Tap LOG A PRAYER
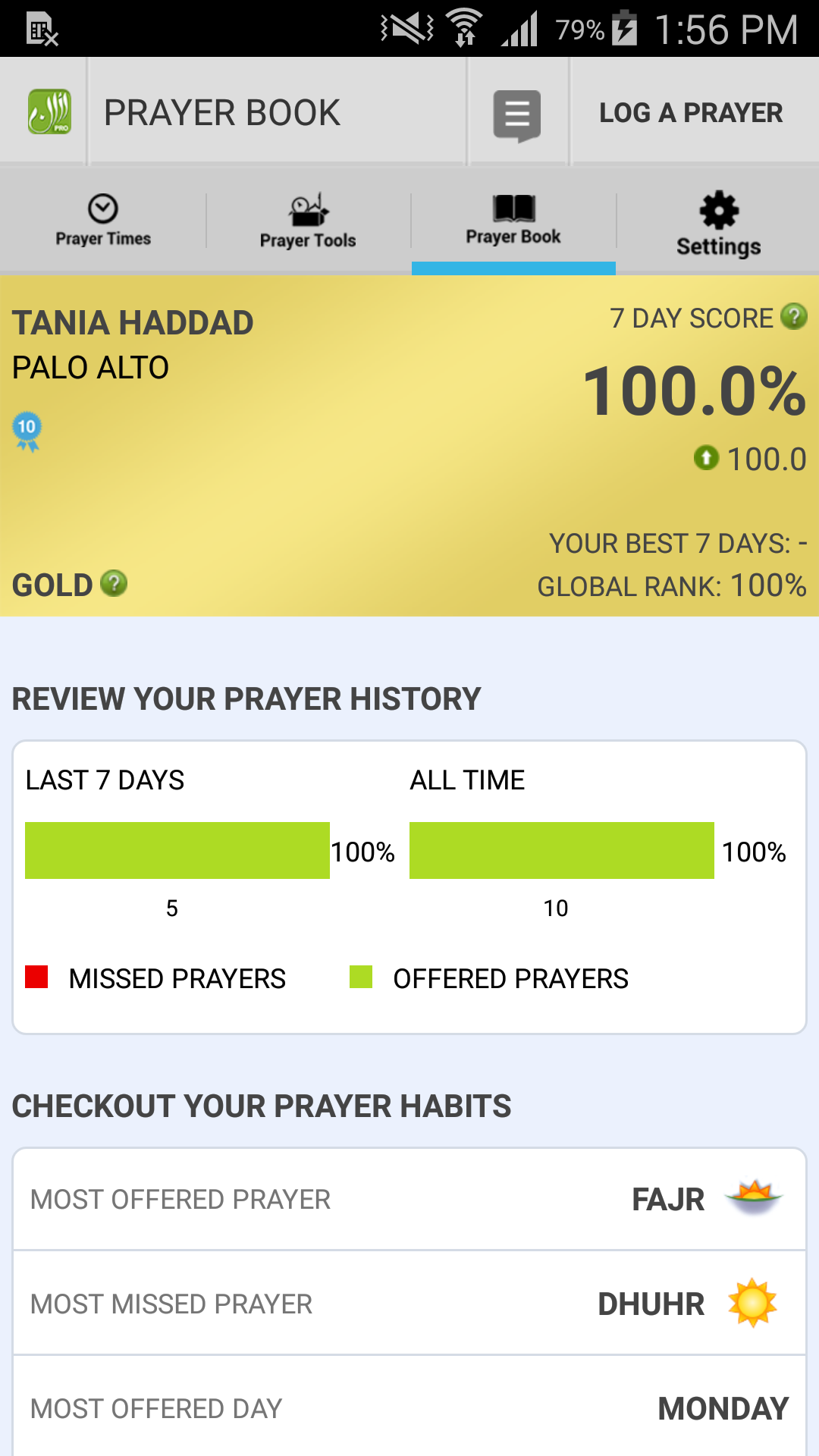The height and width of the screenshot is (1456, 819). pos(691,112)
